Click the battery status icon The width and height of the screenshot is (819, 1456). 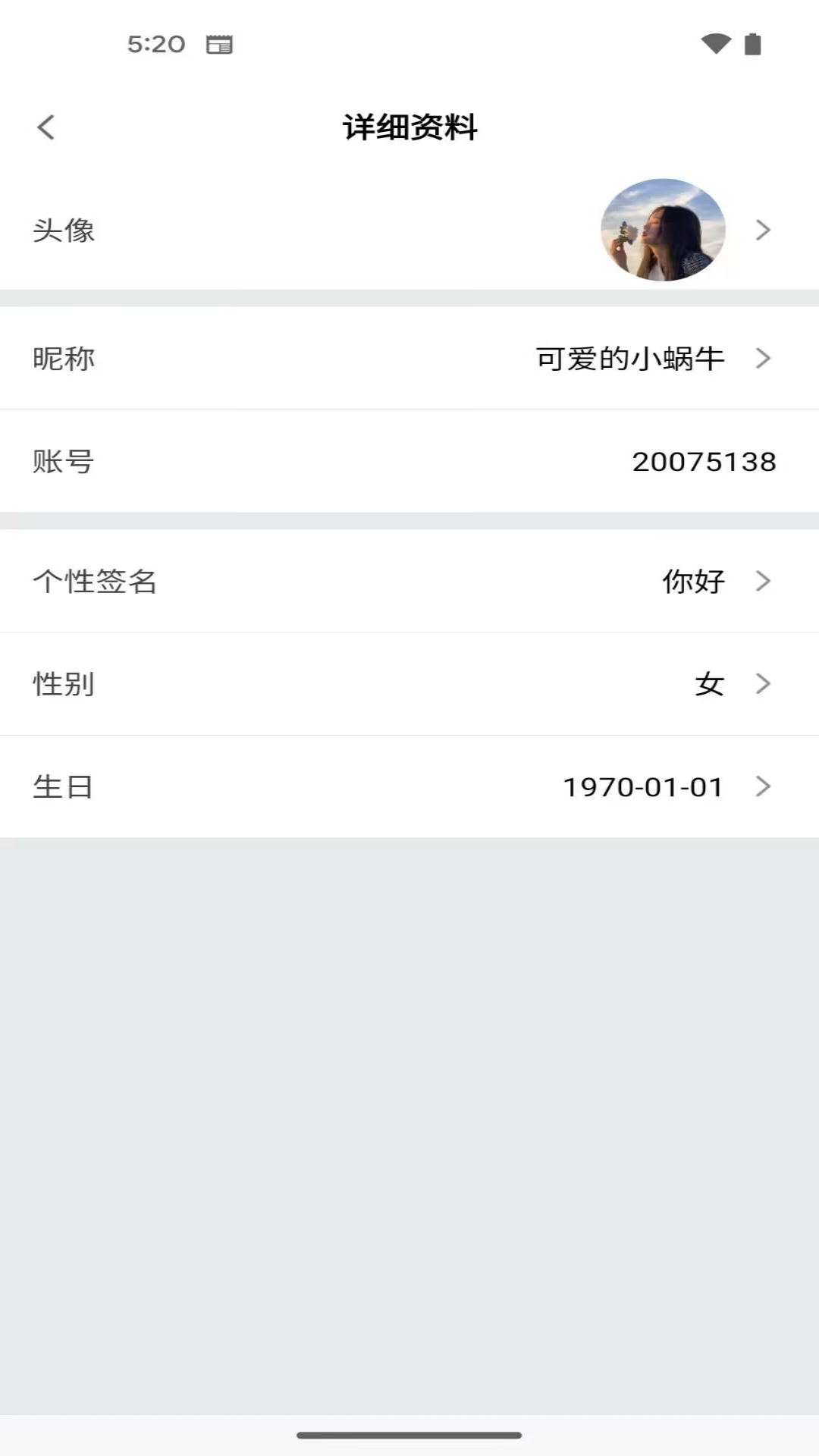[754, 43]
